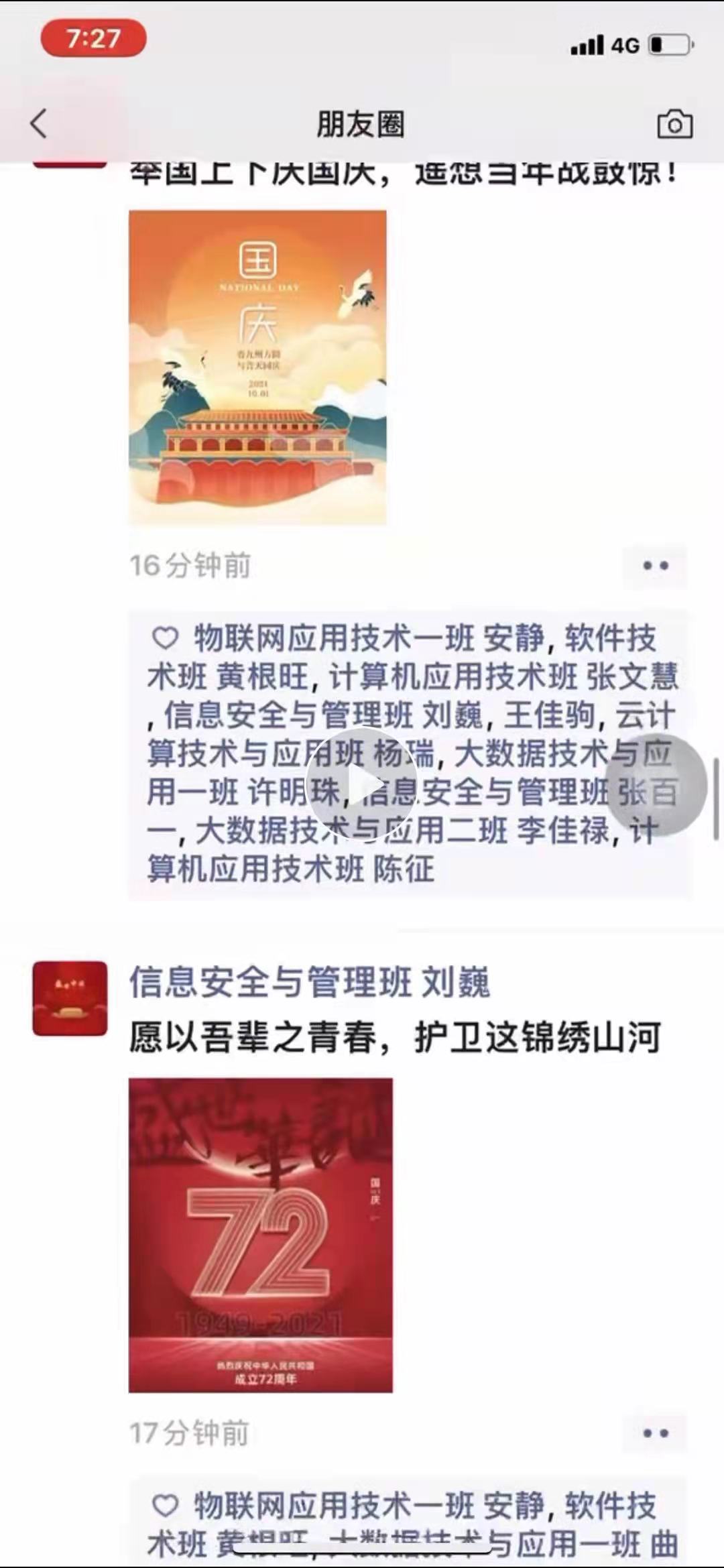Open options under the 16分钟前 post
The image size is (724, 1568).
point(655,566)
